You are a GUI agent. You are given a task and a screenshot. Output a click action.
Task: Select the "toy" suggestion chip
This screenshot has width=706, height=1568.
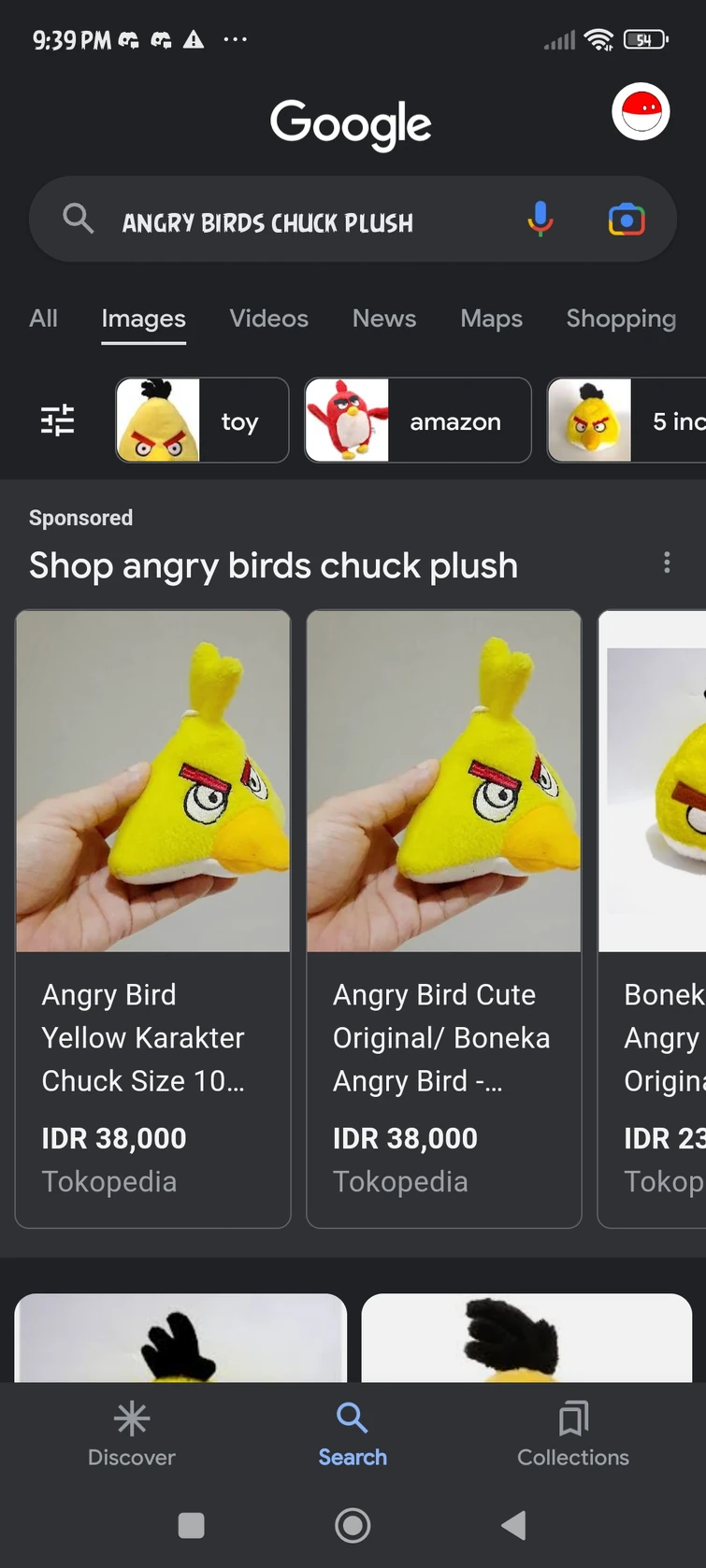point(202,421)
